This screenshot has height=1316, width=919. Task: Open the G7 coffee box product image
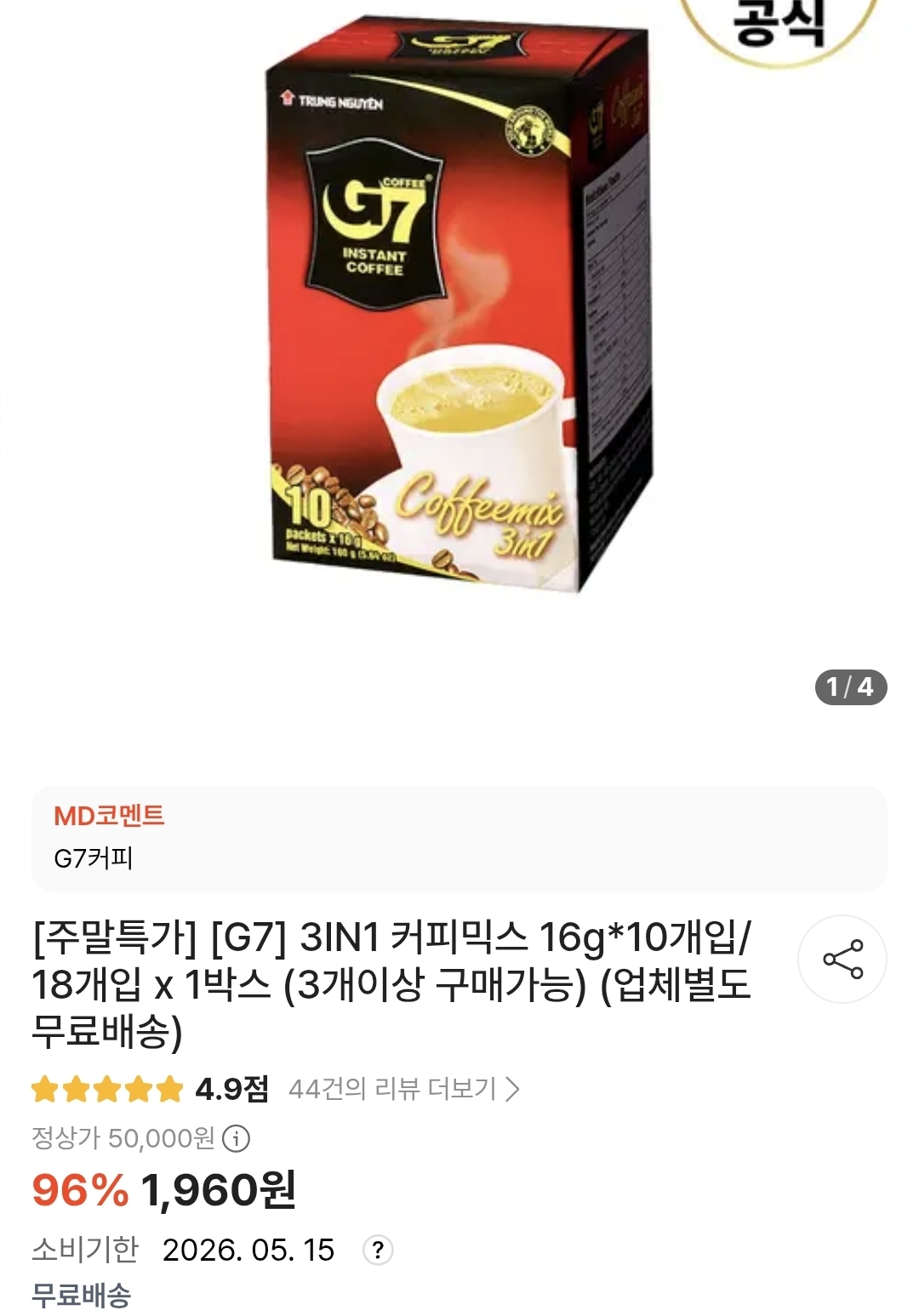point(459,306)
